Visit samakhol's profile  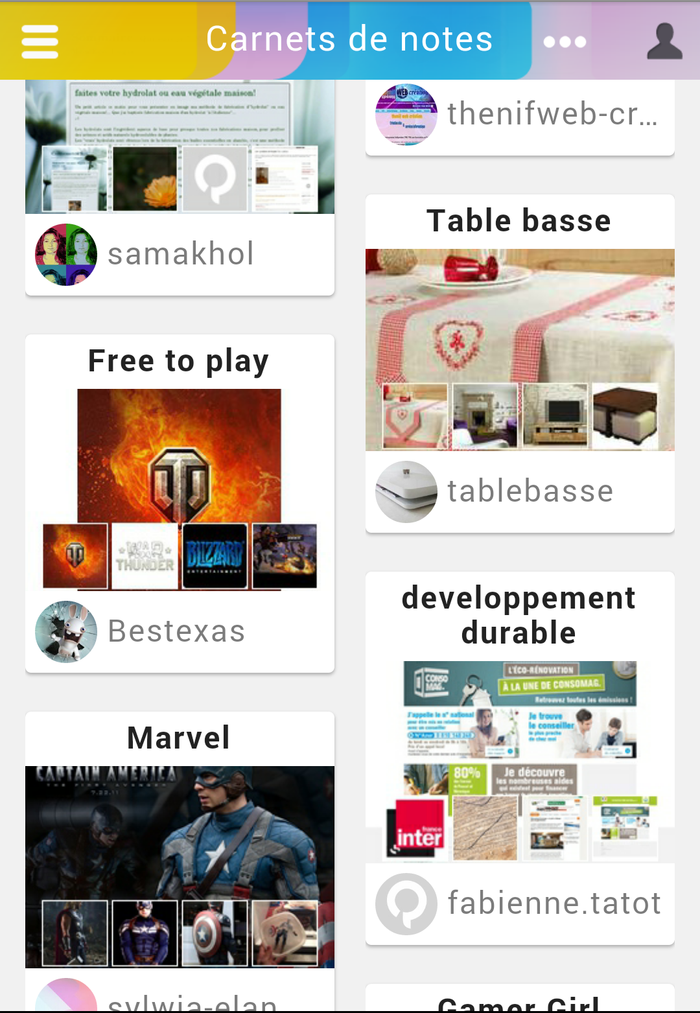click(180, 254)
